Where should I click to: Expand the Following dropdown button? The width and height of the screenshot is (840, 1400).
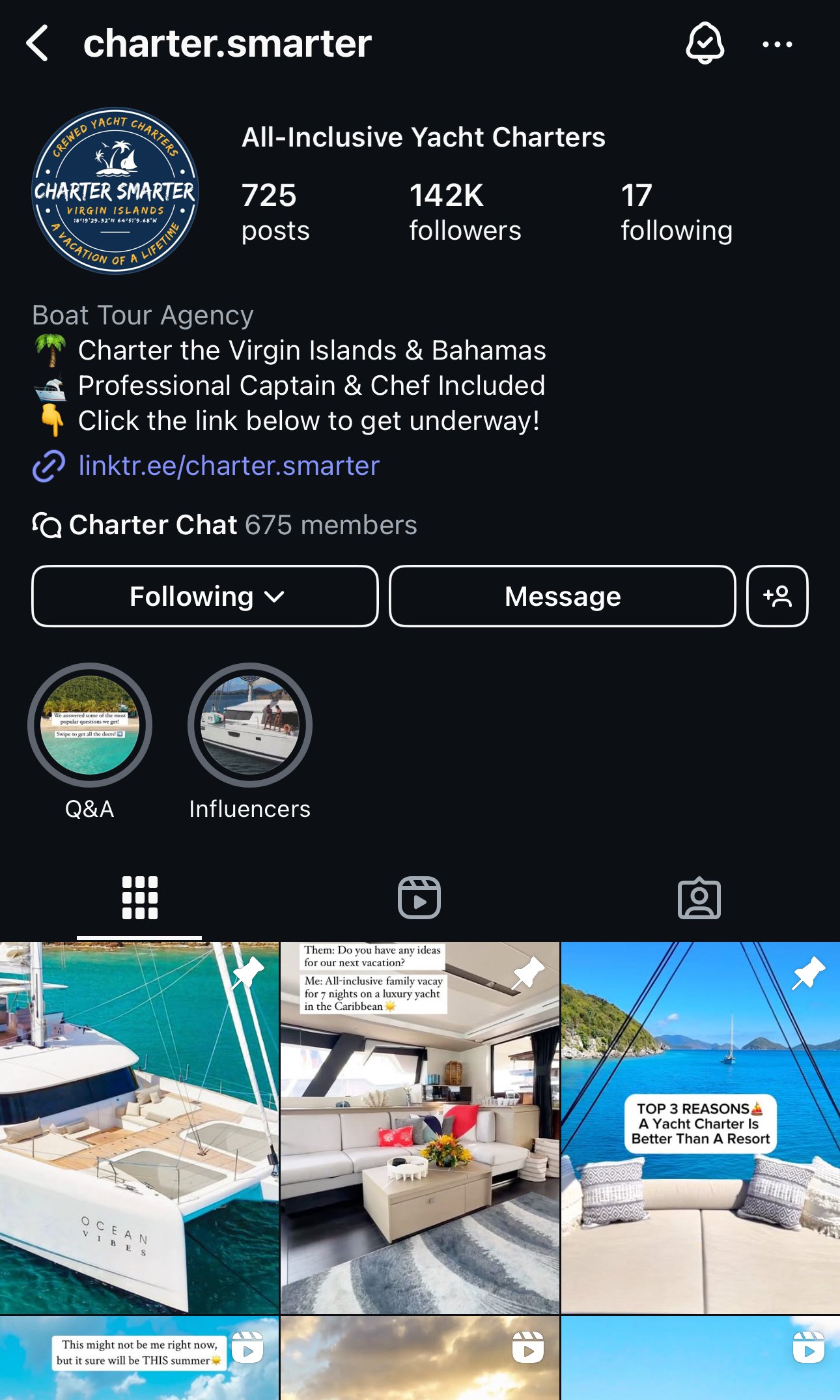click(x=205, y=596)
